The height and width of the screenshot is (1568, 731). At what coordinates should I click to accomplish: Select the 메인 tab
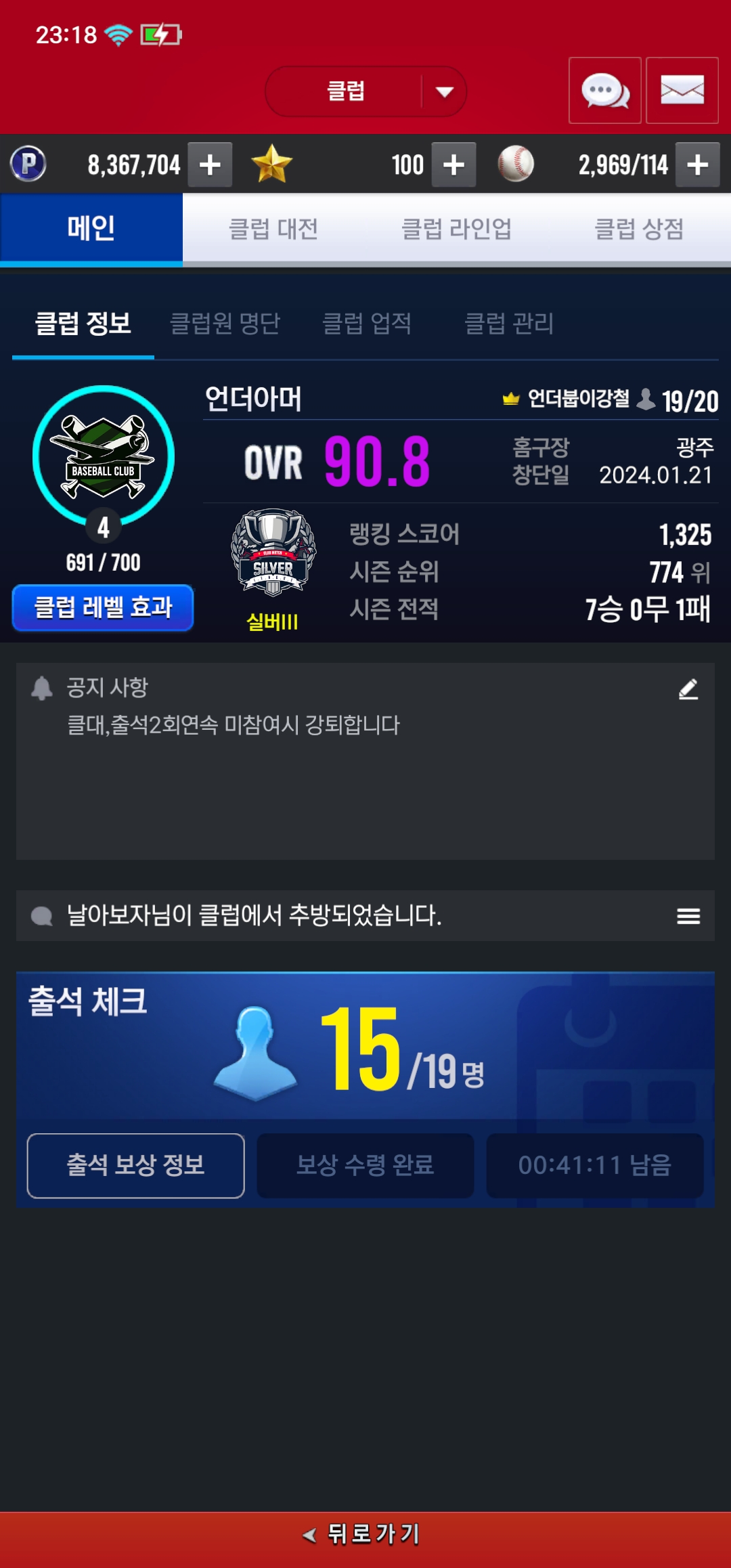pos(91,229)
